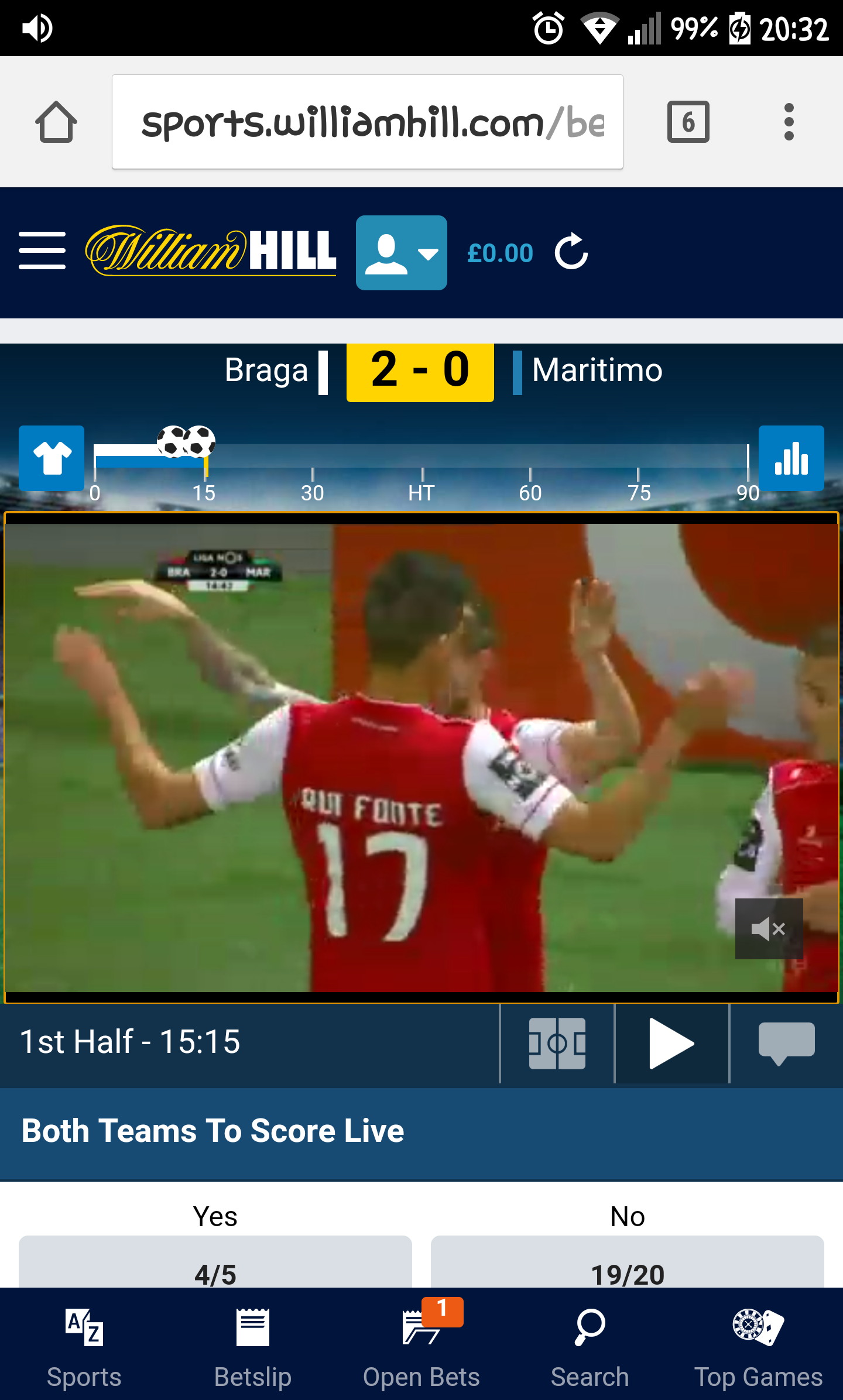Show team lineups via shirt icon
This screenshot has height=1400, width=843.
tap(52, 458)
